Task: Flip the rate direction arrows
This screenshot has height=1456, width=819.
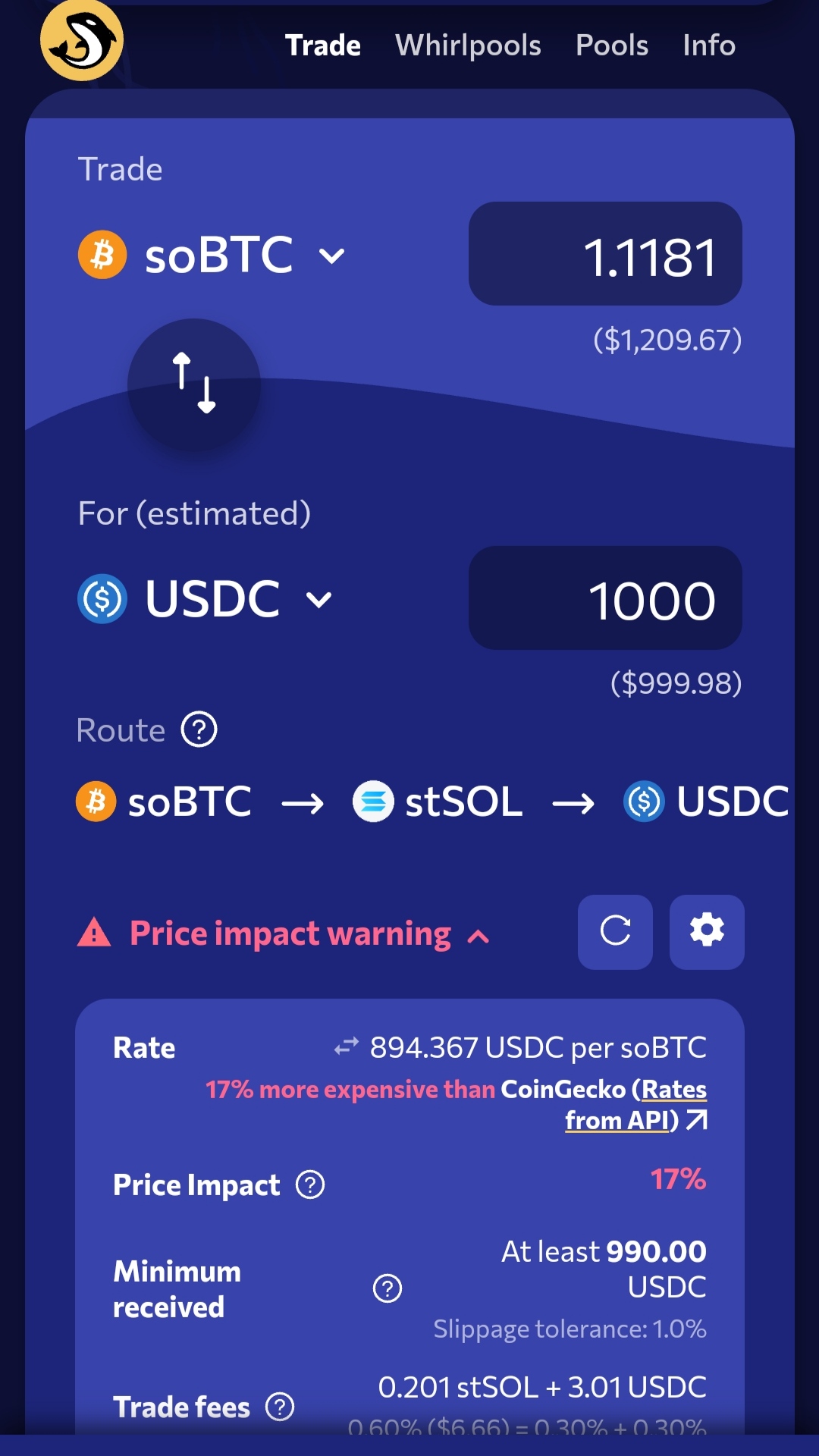Action: coord(347,1047)
